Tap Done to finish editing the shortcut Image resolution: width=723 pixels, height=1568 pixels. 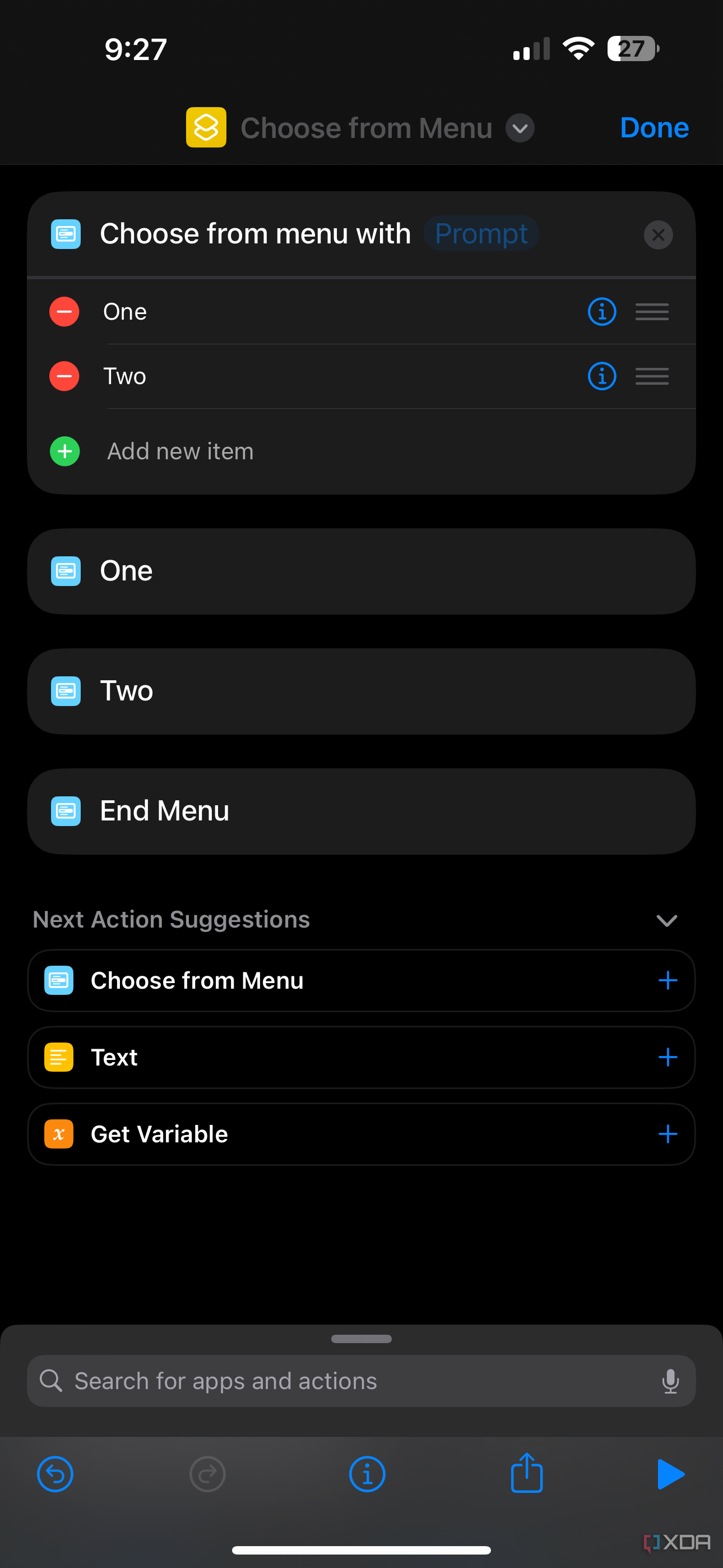tap(654, 128)
